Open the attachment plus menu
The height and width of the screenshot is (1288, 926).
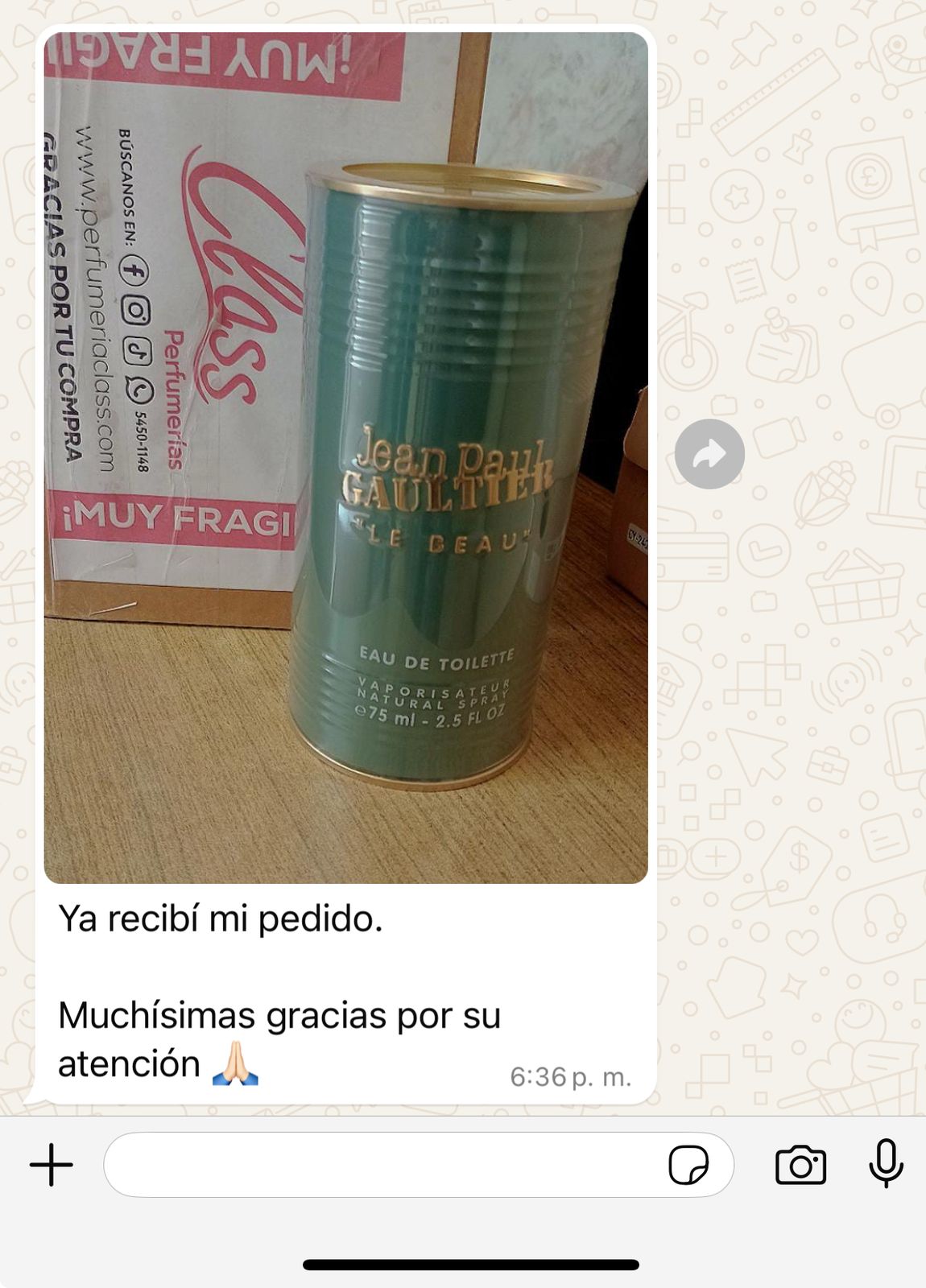coord(52,1165)
